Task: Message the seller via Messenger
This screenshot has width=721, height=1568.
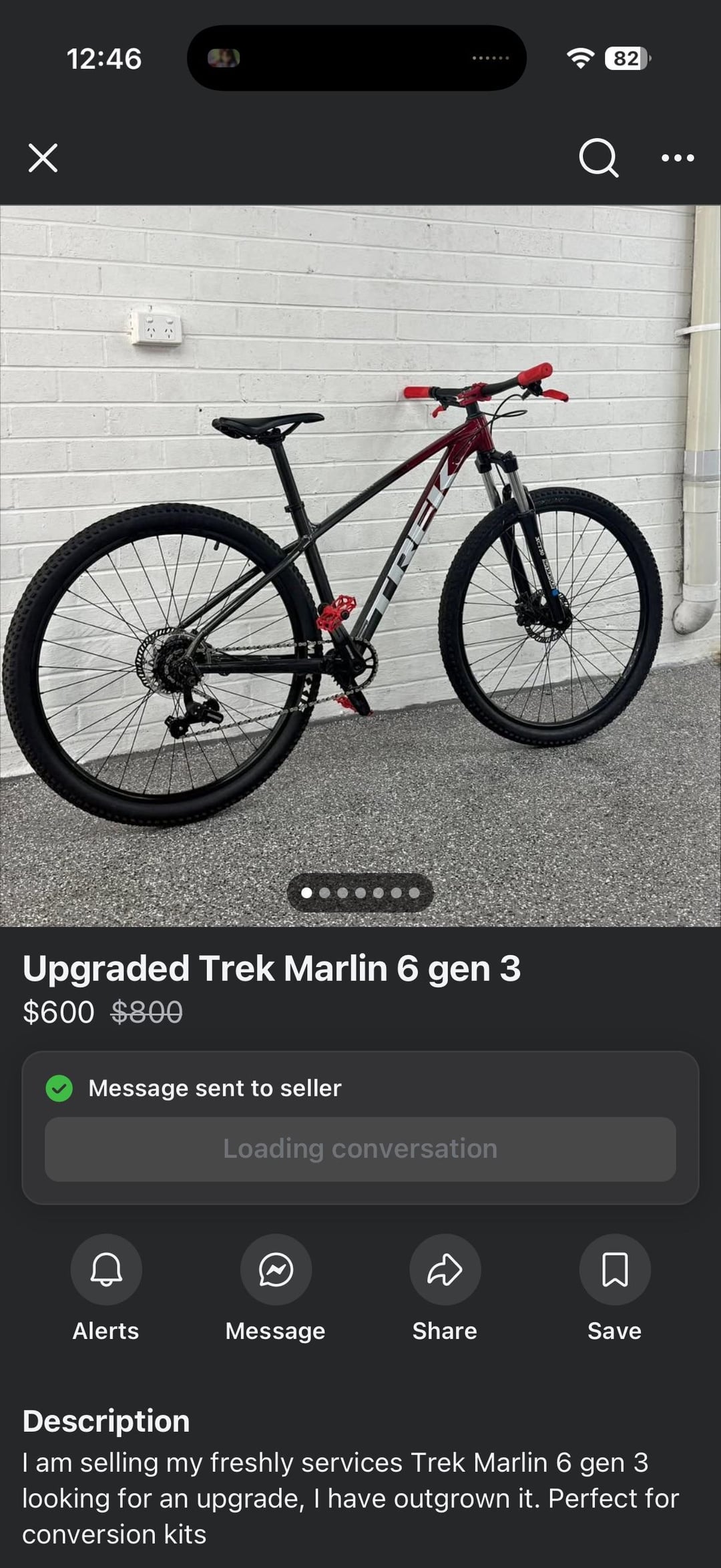Action: 276,1269
